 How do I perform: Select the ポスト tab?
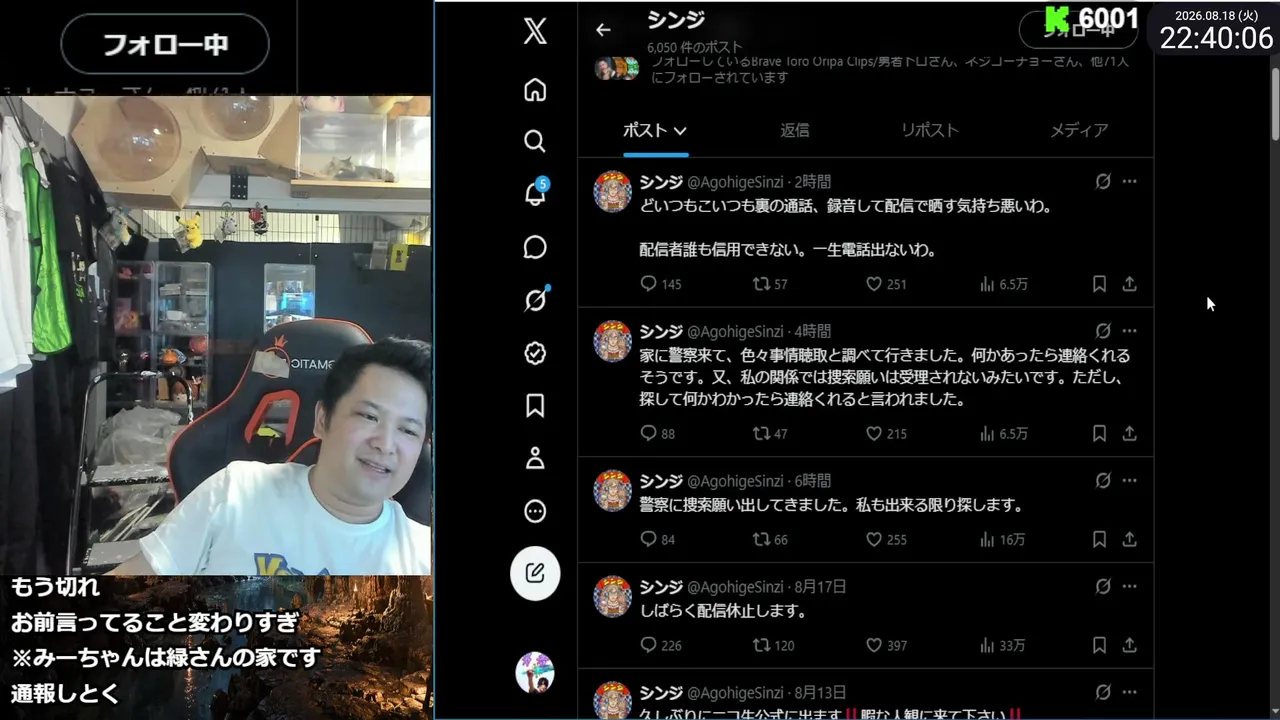coord(655,130)
